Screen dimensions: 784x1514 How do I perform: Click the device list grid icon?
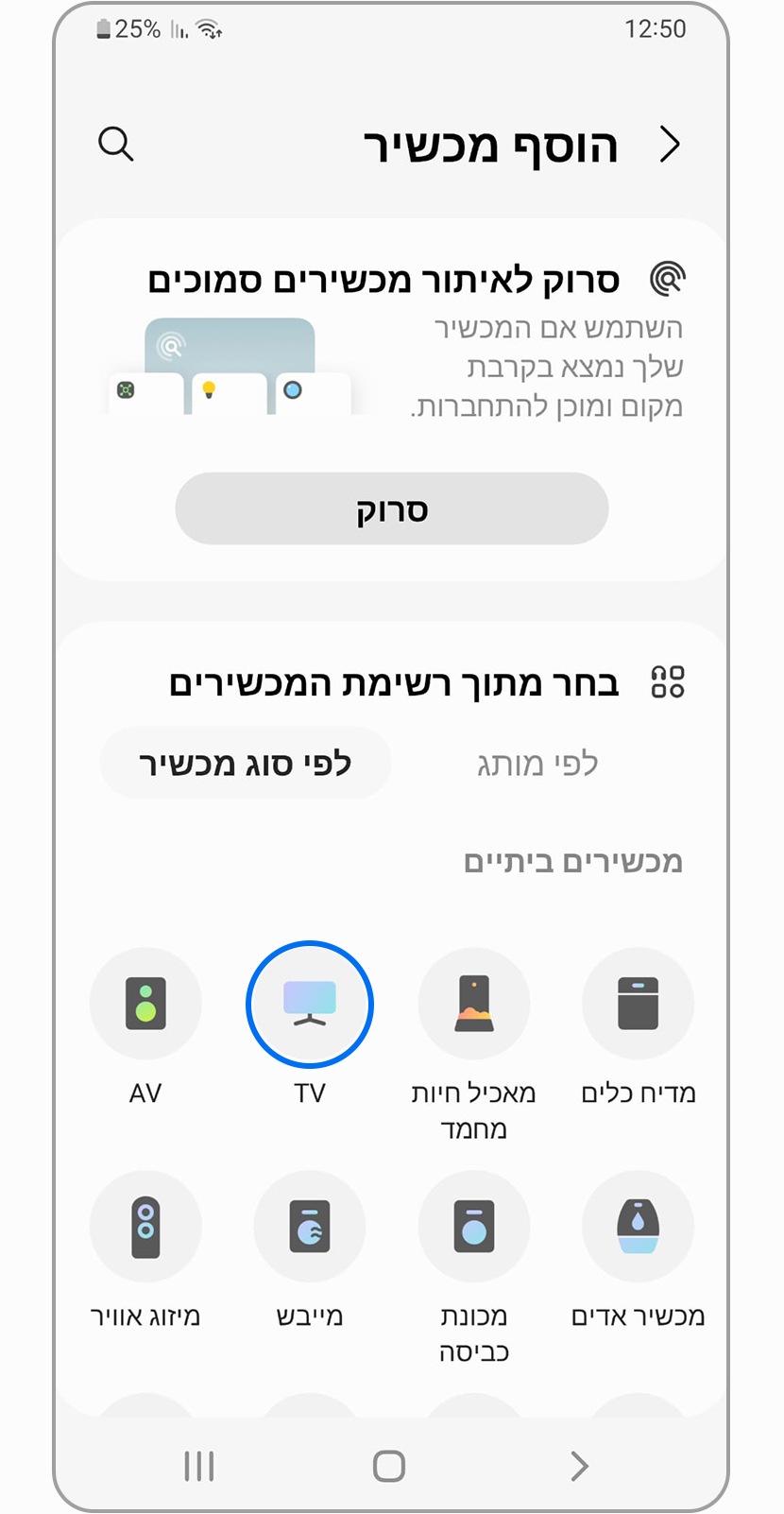[x=670, y=681]
